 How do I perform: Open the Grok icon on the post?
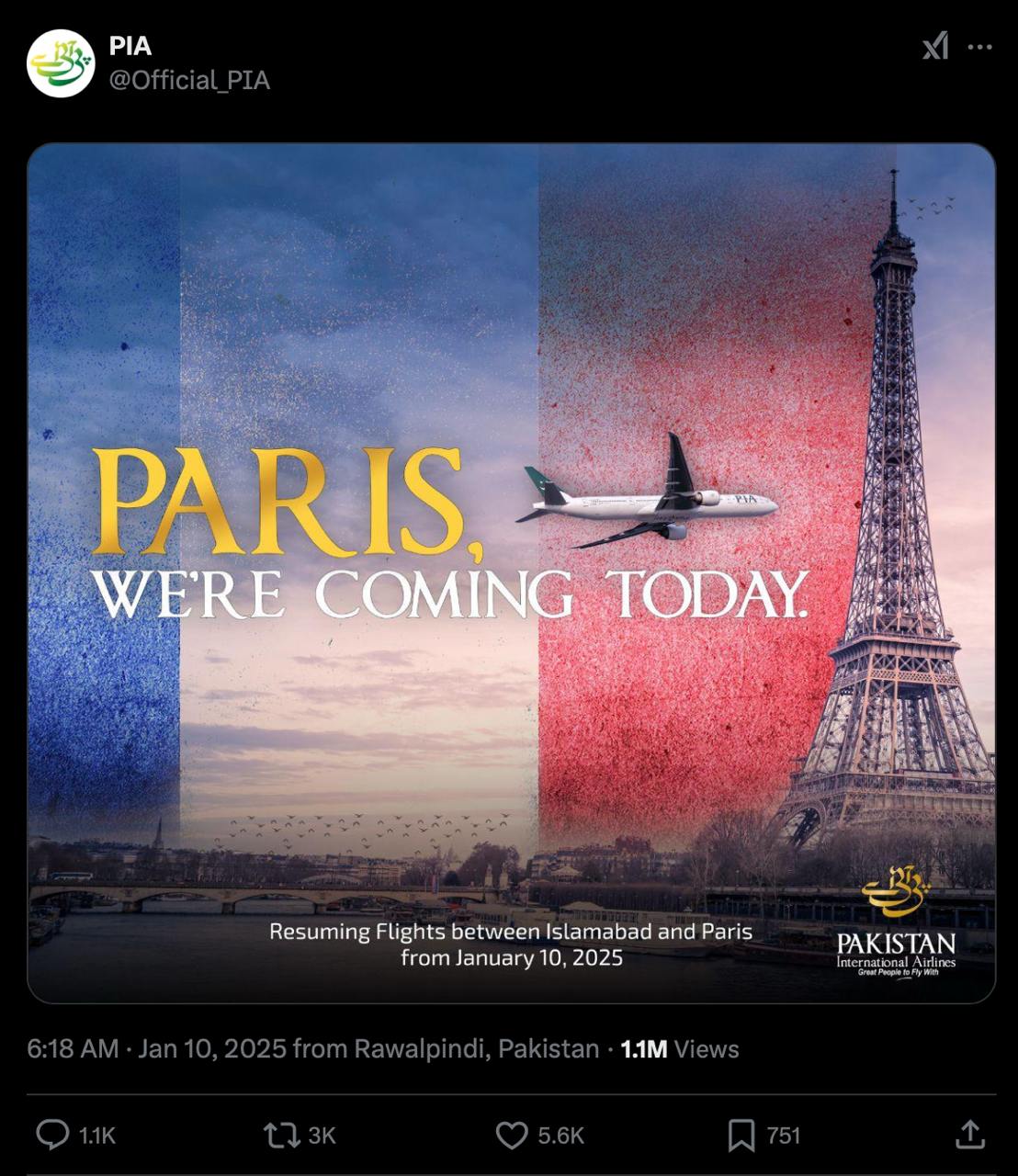tap(935, 46)
